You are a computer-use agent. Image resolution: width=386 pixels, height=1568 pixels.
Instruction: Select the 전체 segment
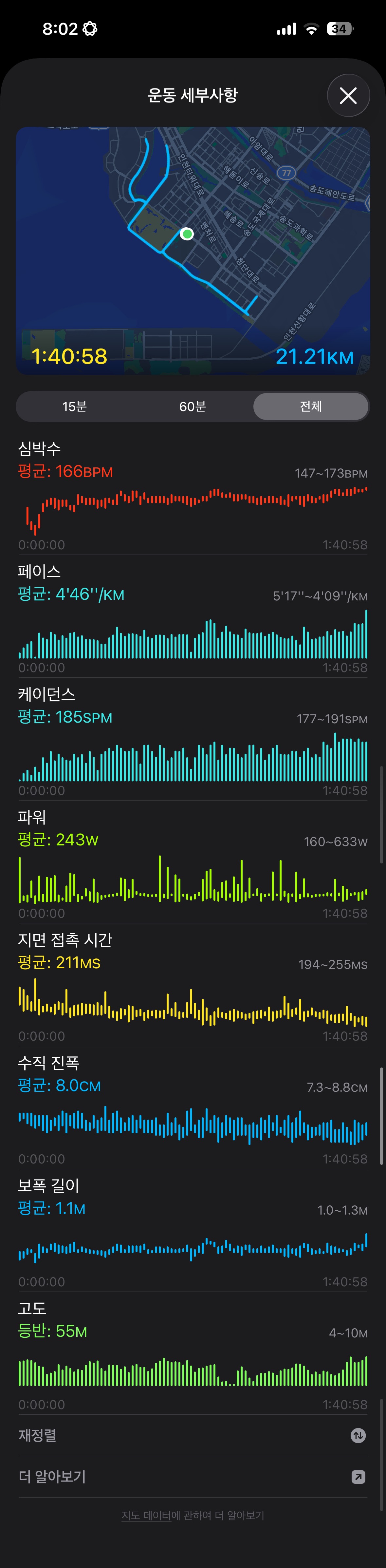[310, 406]
